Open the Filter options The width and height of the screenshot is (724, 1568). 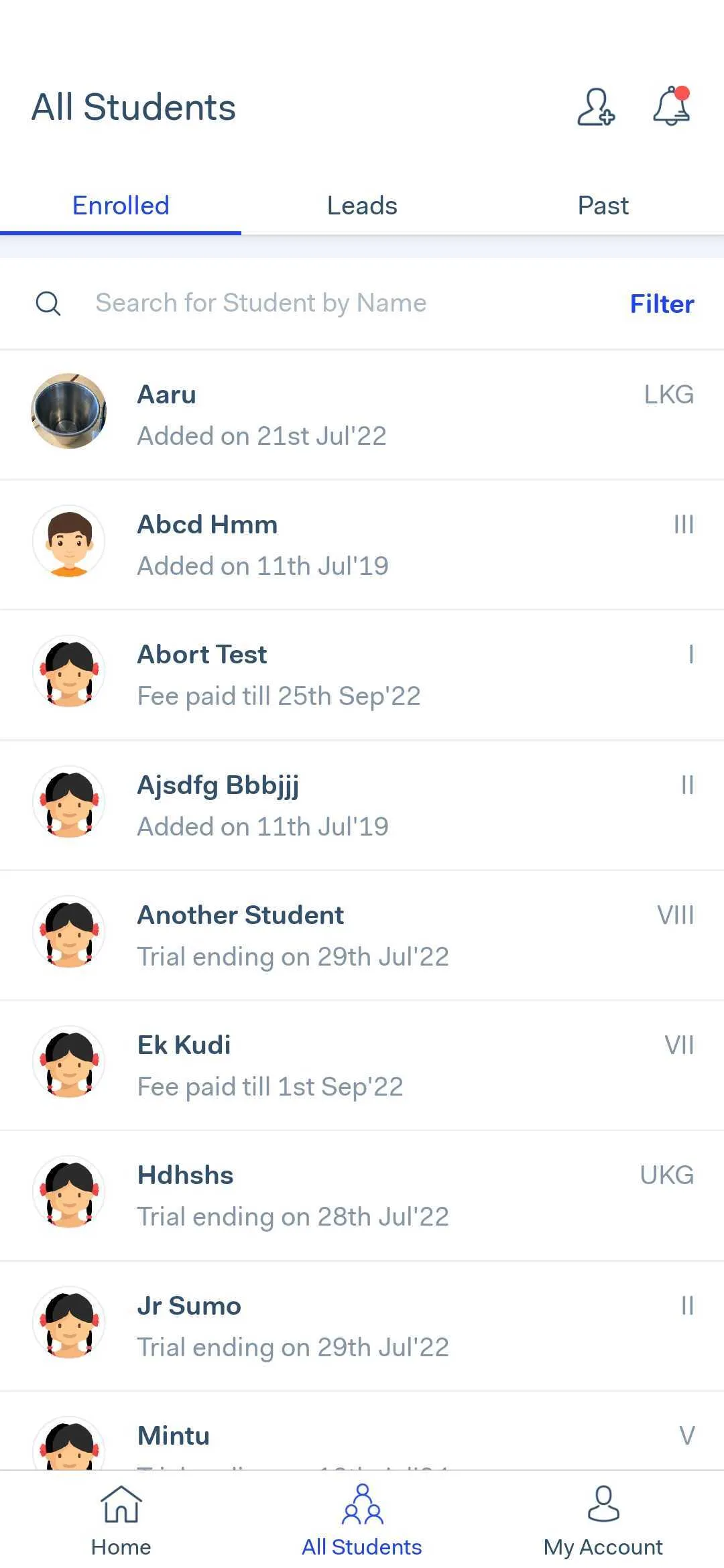coord(662,304)
